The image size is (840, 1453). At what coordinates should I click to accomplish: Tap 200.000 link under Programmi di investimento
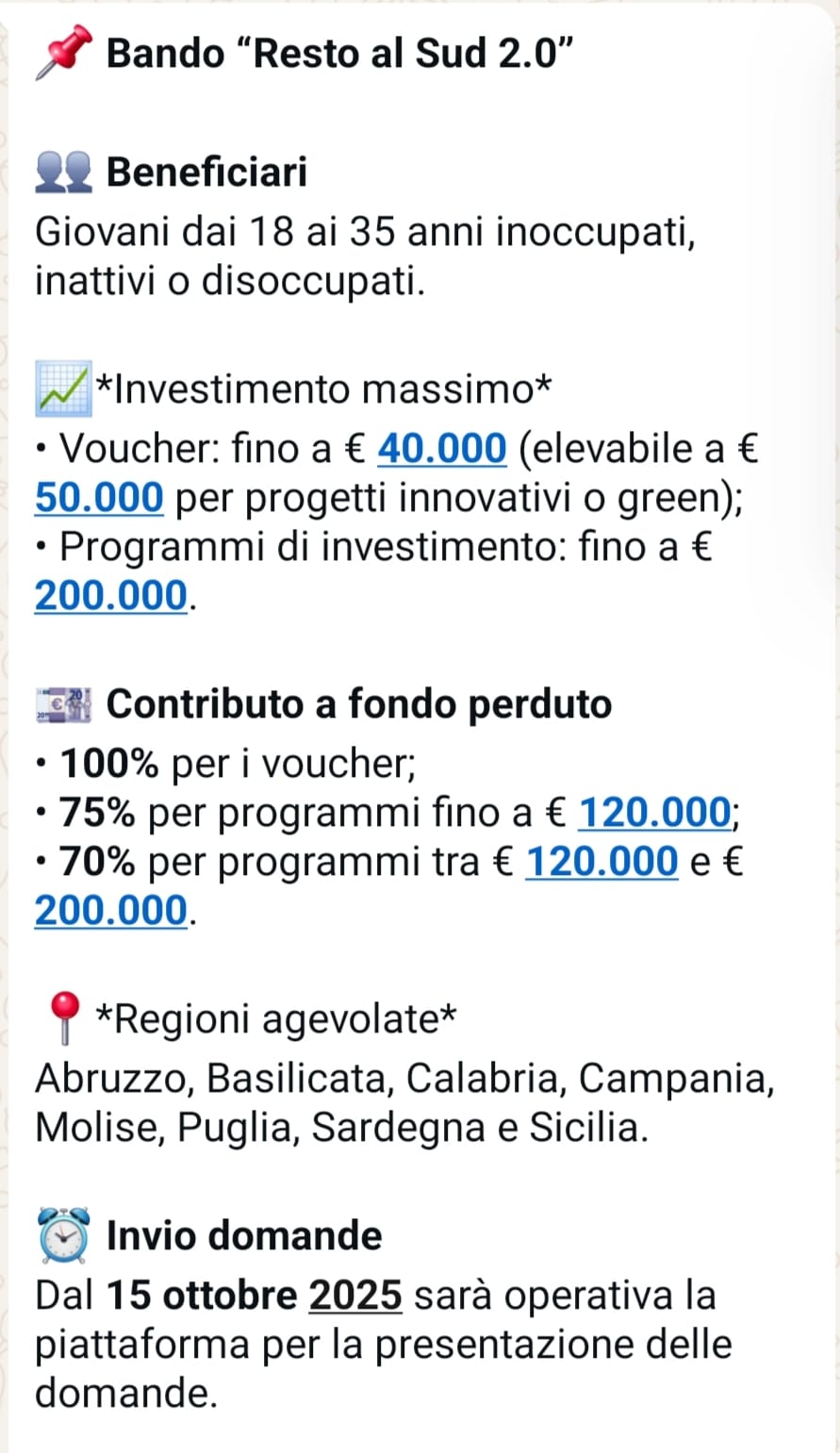111,596
